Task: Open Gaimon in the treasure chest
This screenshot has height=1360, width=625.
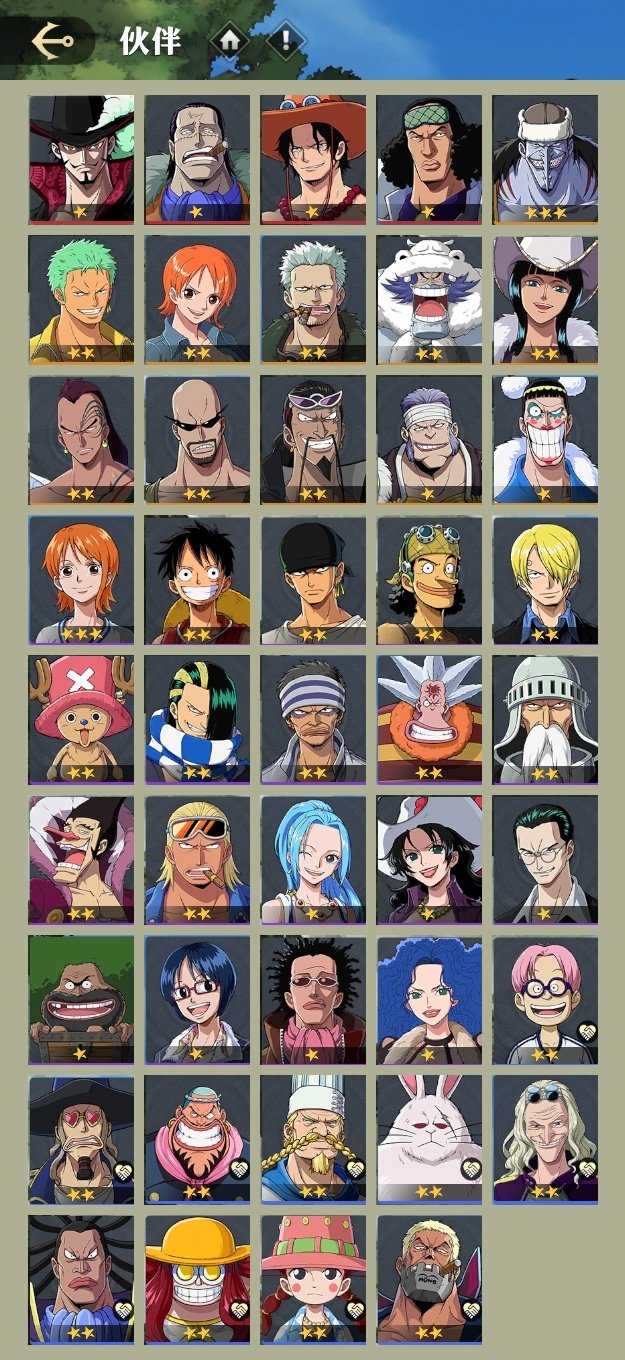Action: click(81, 998)
